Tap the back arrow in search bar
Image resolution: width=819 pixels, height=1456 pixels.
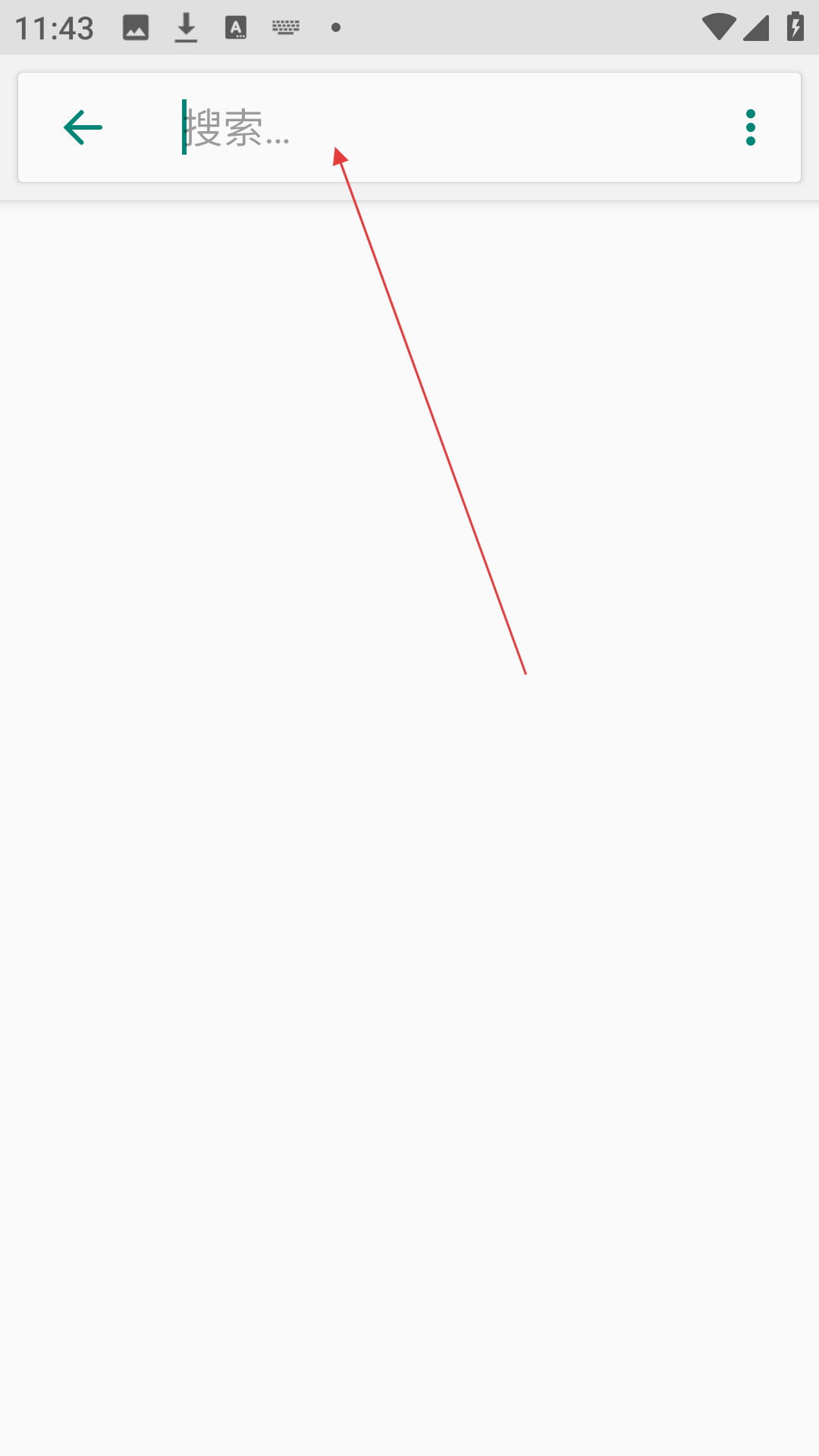tap(83, 127)
